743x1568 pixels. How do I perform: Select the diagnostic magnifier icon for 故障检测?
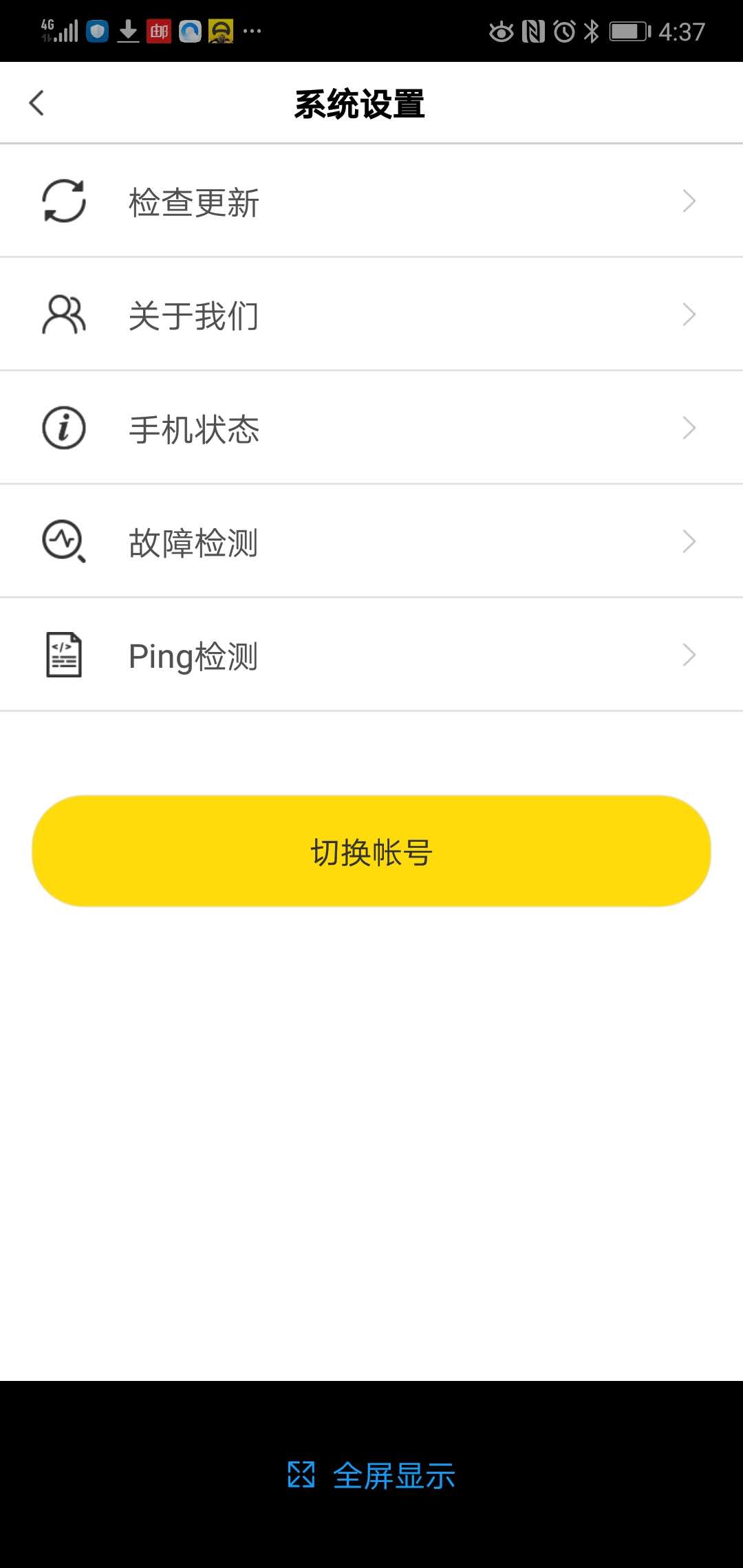[63, 541]
